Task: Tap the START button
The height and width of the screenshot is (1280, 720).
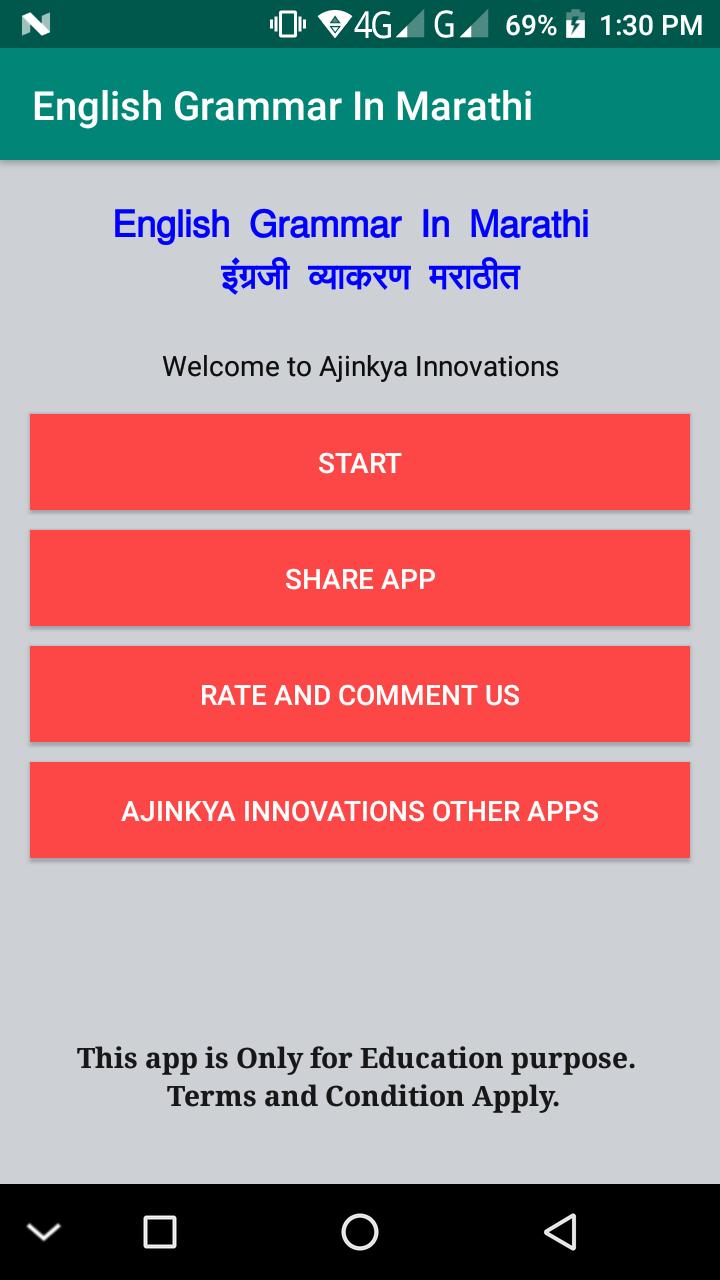Action: pyautogui.click(x=360, y=463)
